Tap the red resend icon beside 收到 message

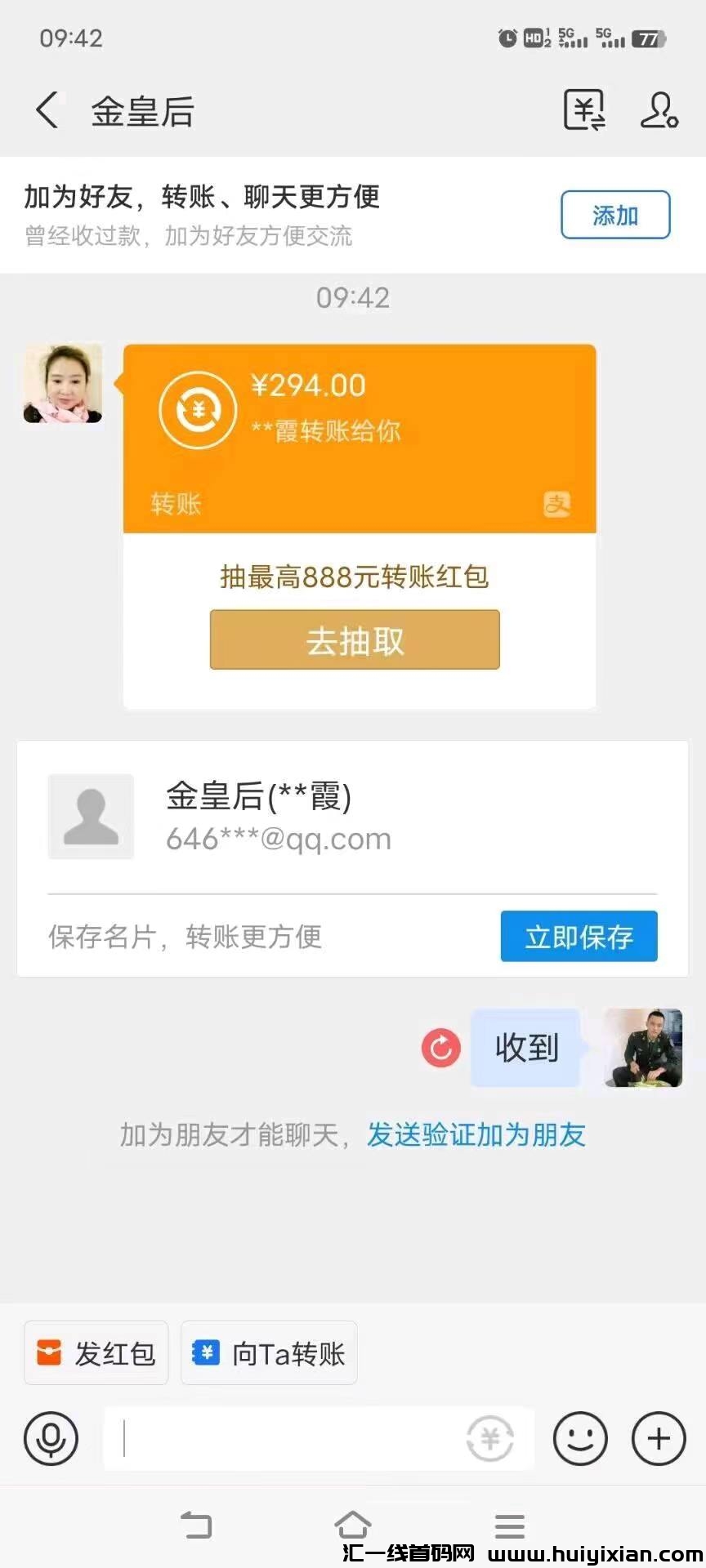coord(440,1048)
